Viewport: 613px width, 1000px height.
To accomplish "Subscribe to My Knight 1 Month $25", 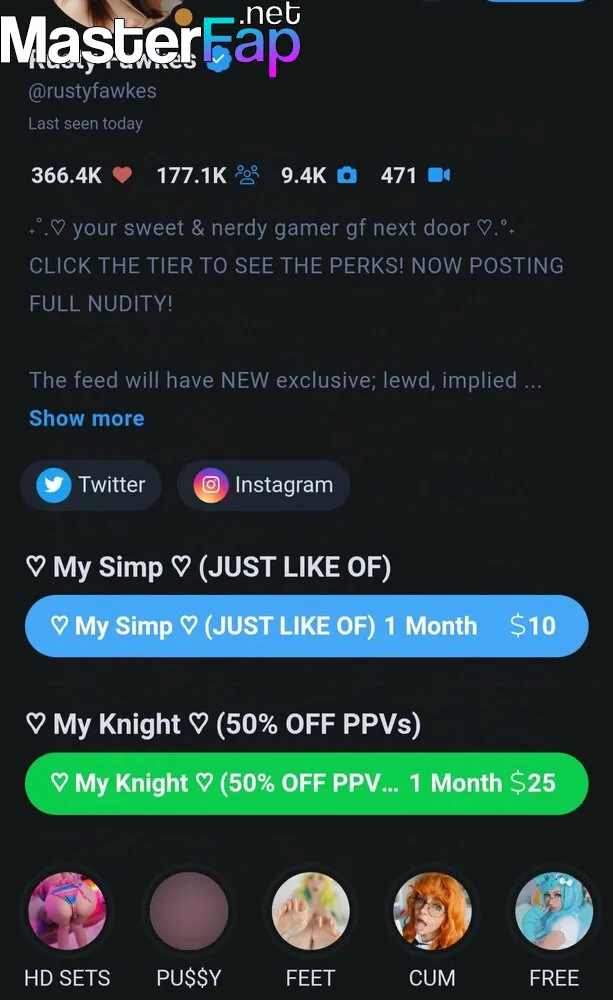I will [x=306, y=783].
